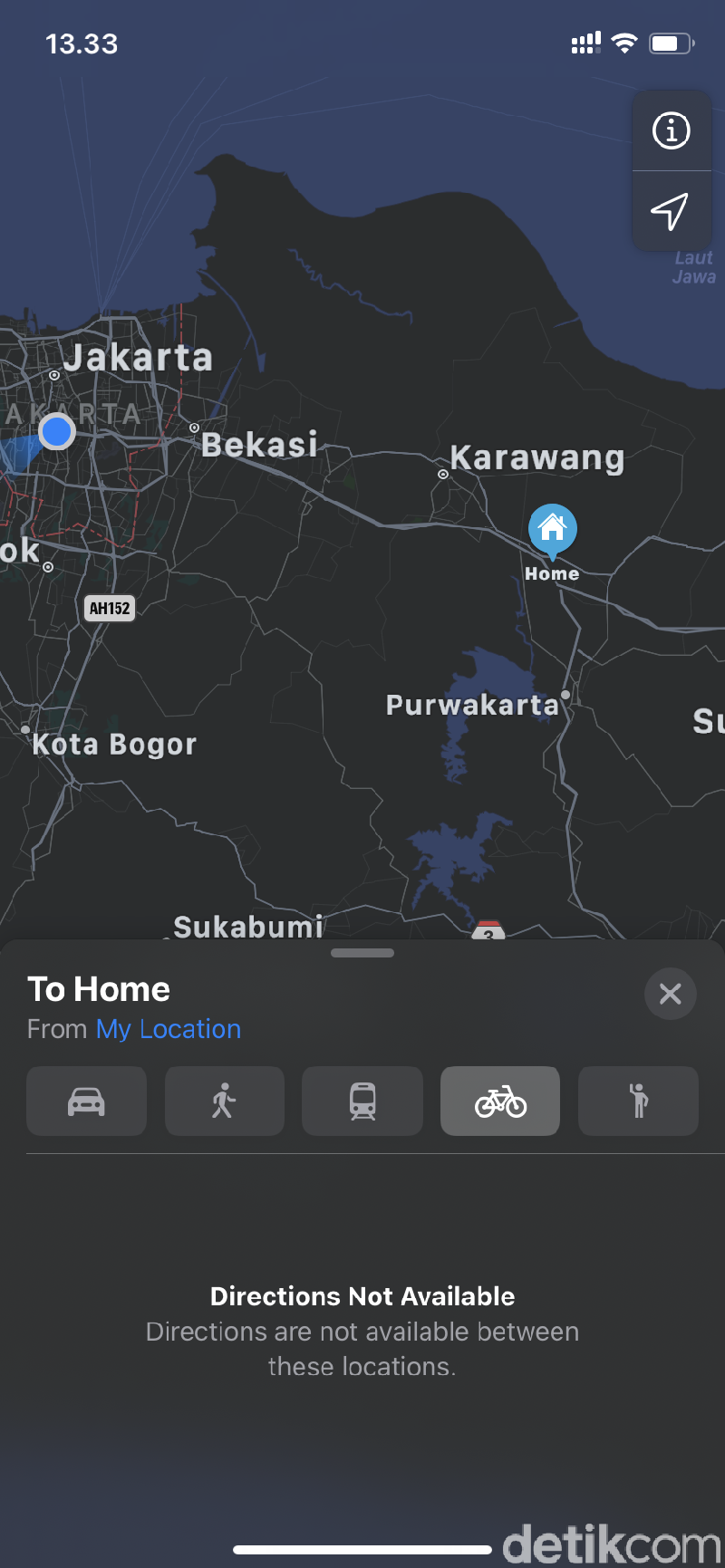
Task: Open the map information panel via info icon
Action: [x=671, y=130]
